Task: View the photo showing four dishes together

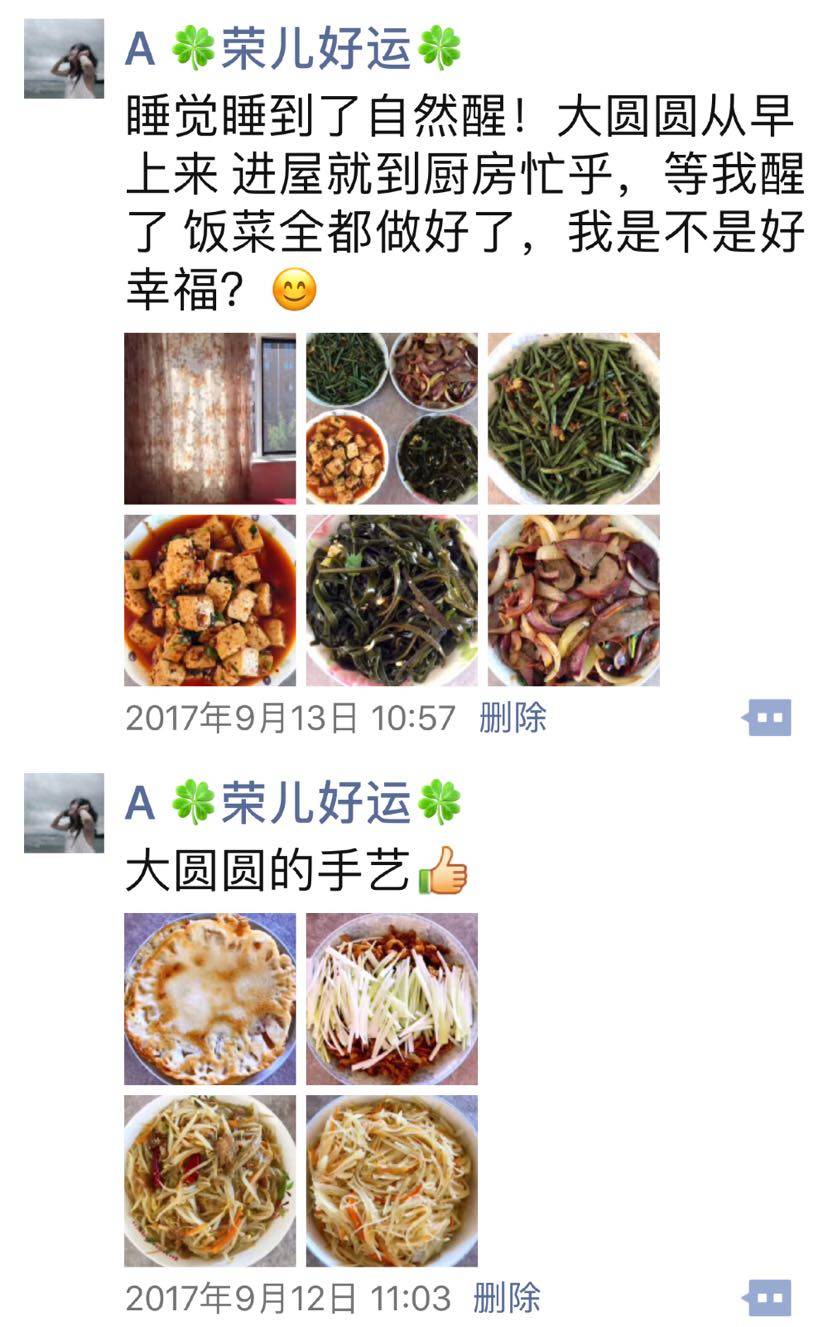Action: point(392,418)
